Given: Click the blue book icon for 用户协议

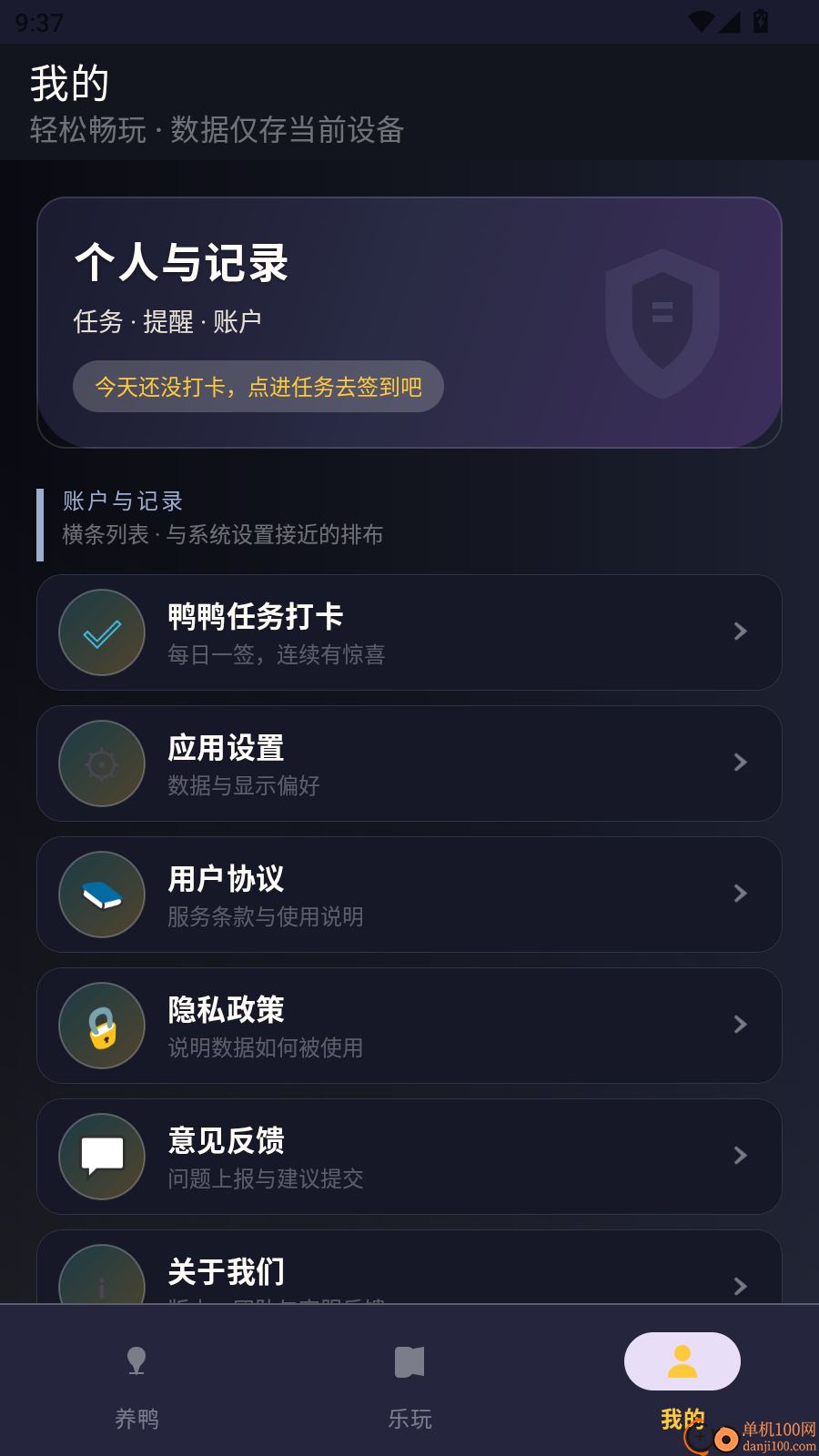Looking at the screenshot, I should [101, 895].
